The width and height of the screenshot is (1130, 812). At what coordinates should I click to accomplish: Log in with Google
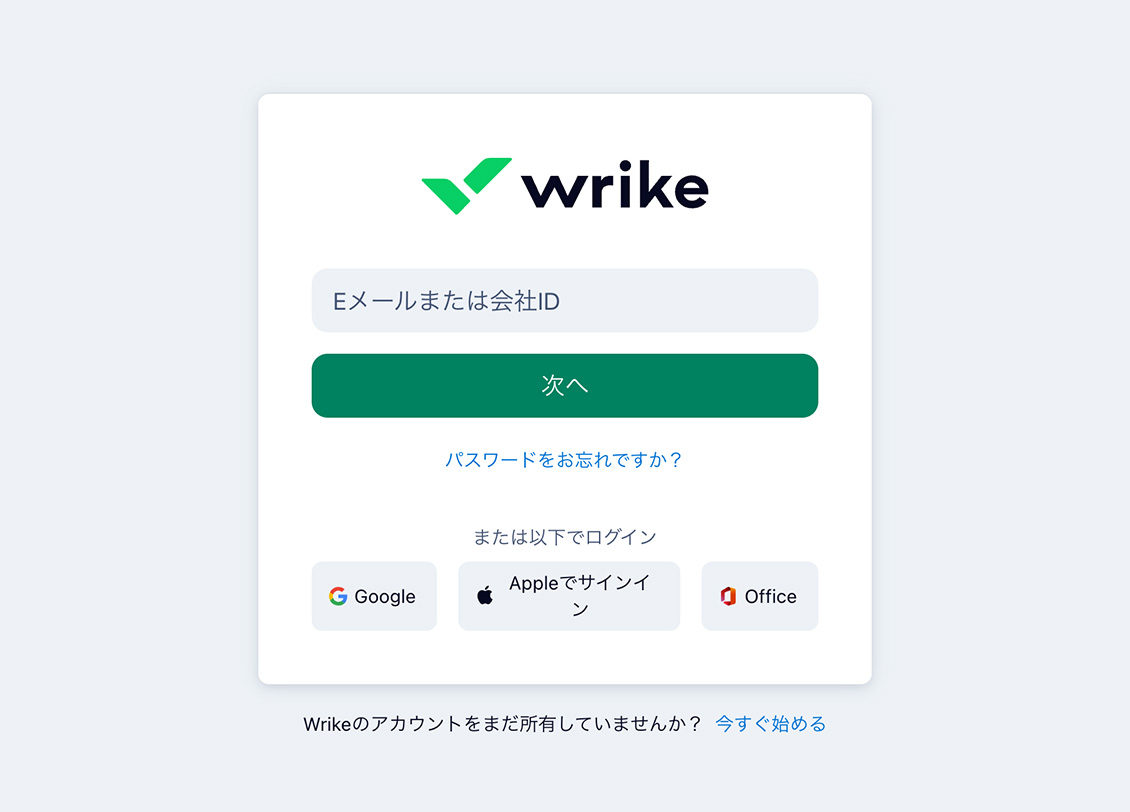374,596
